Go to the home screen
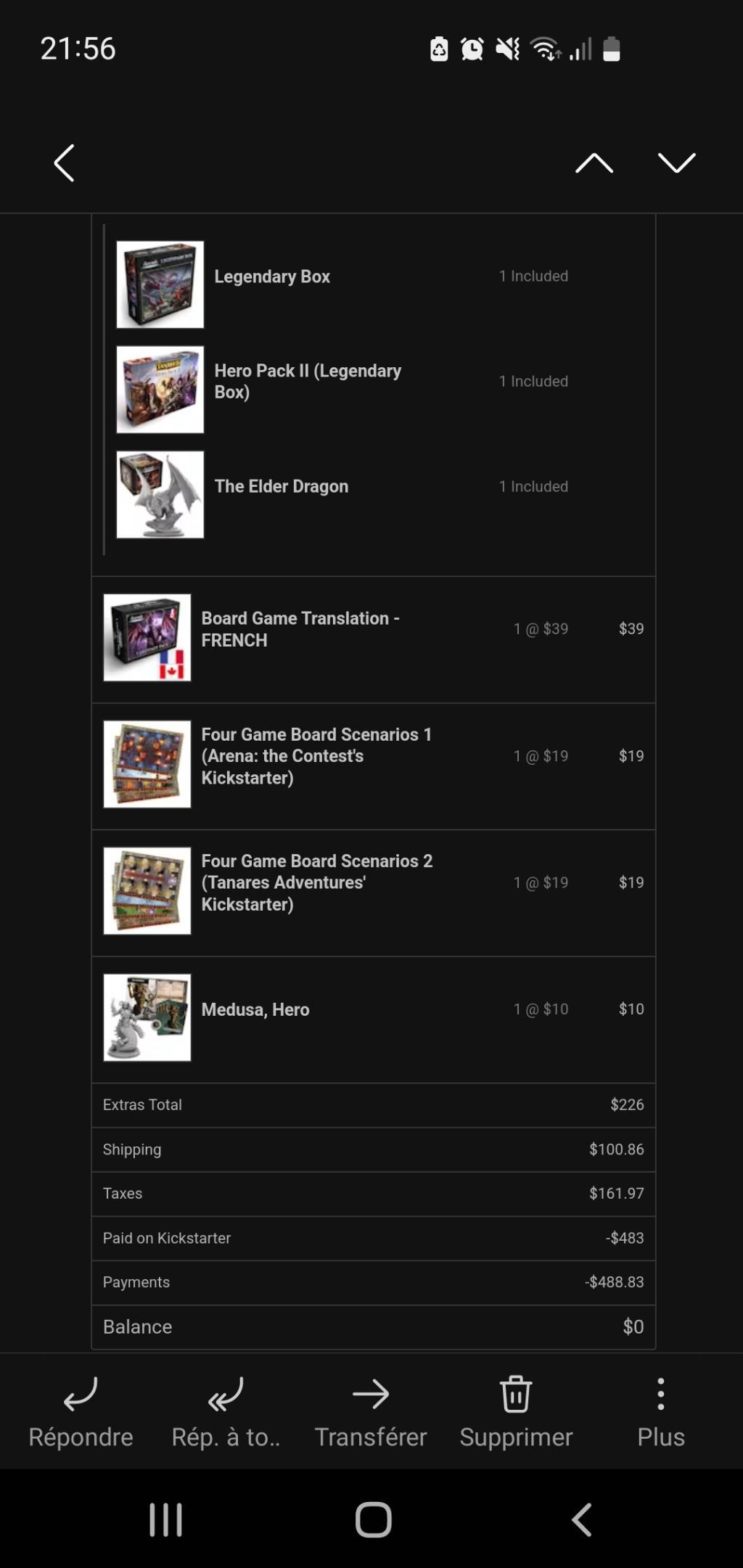 pos(373,1519)
